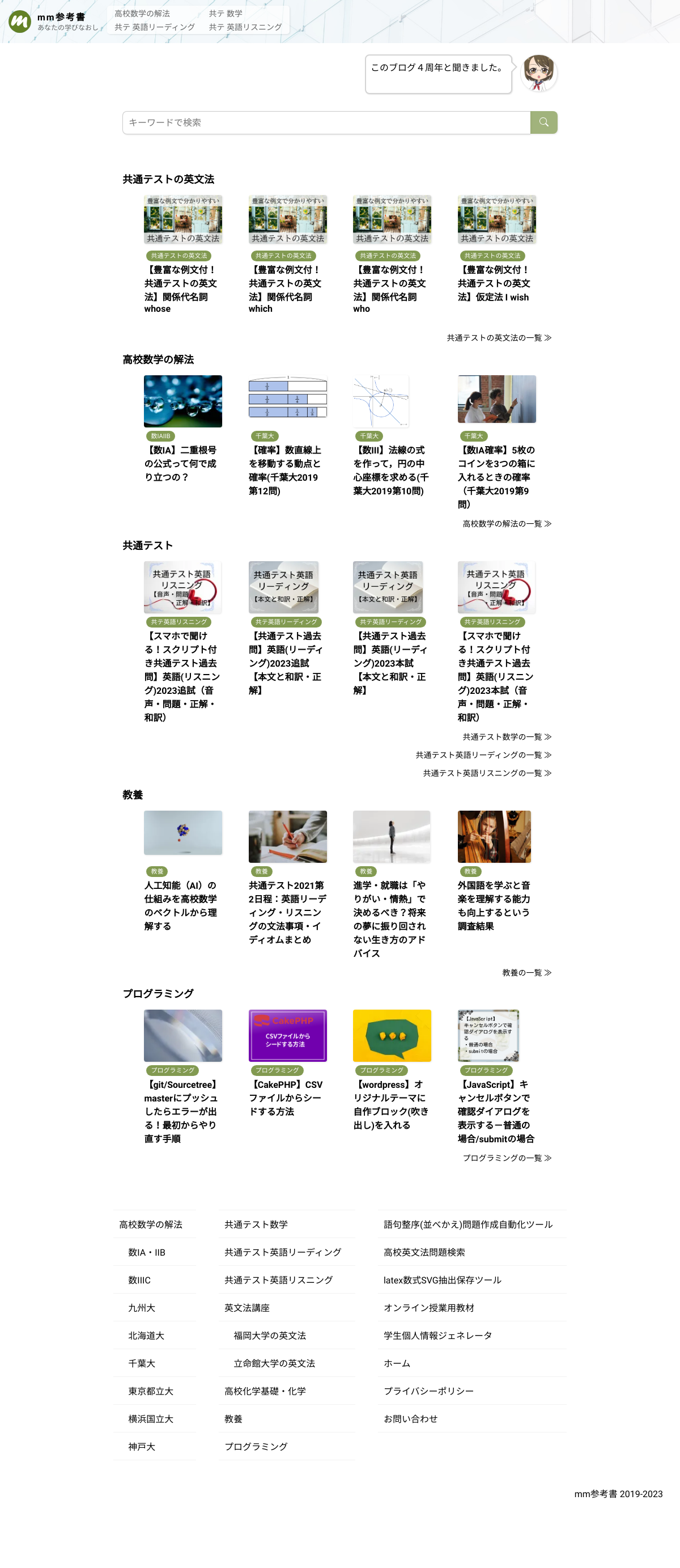This screenshot has height=1568, width=680.
Task: Open 英語リーディング 2023本試 past exam article
Action: [390, 662]
